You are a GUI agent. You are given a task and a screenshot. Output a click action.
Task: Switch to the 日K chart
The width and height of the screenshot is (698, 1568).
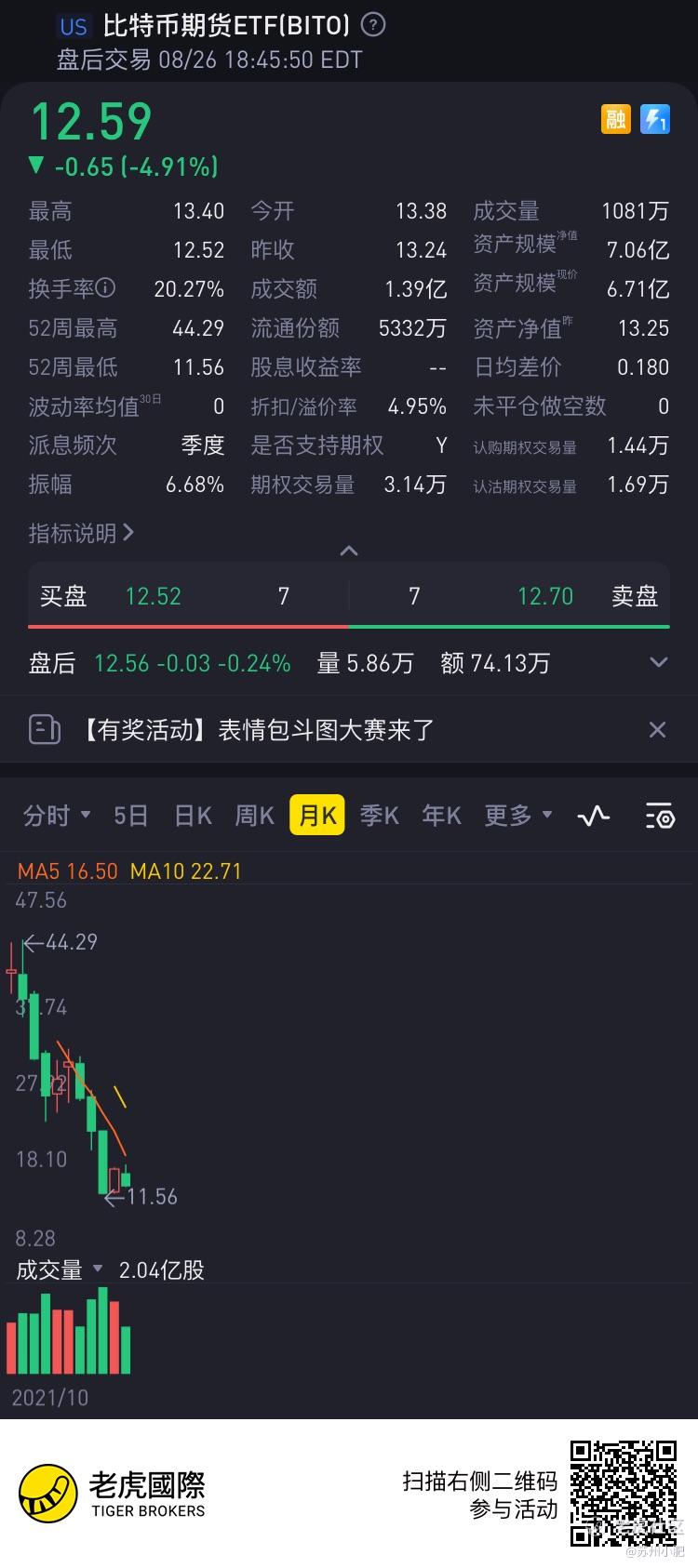pos(193,816)
